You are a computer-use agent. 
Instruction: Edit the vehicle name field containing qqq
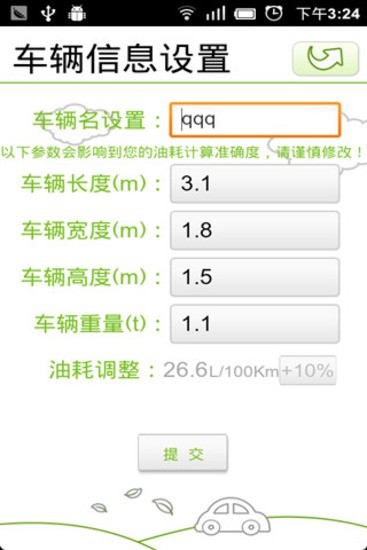click(x=255, y=120)
